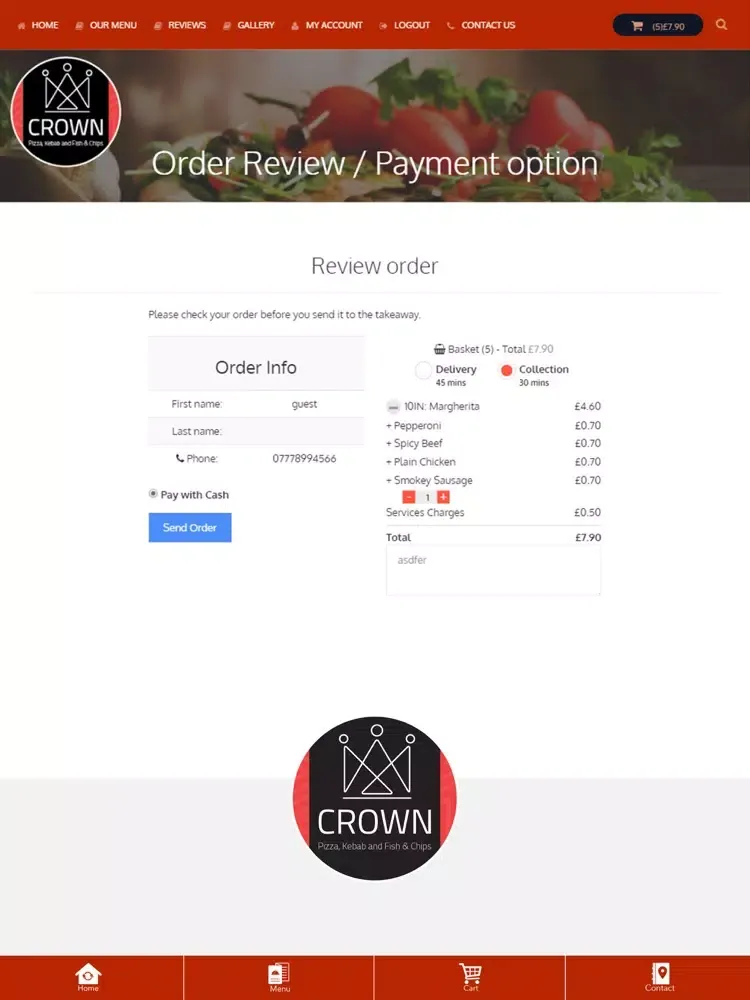Select the Delivery option

click(424, 371)
